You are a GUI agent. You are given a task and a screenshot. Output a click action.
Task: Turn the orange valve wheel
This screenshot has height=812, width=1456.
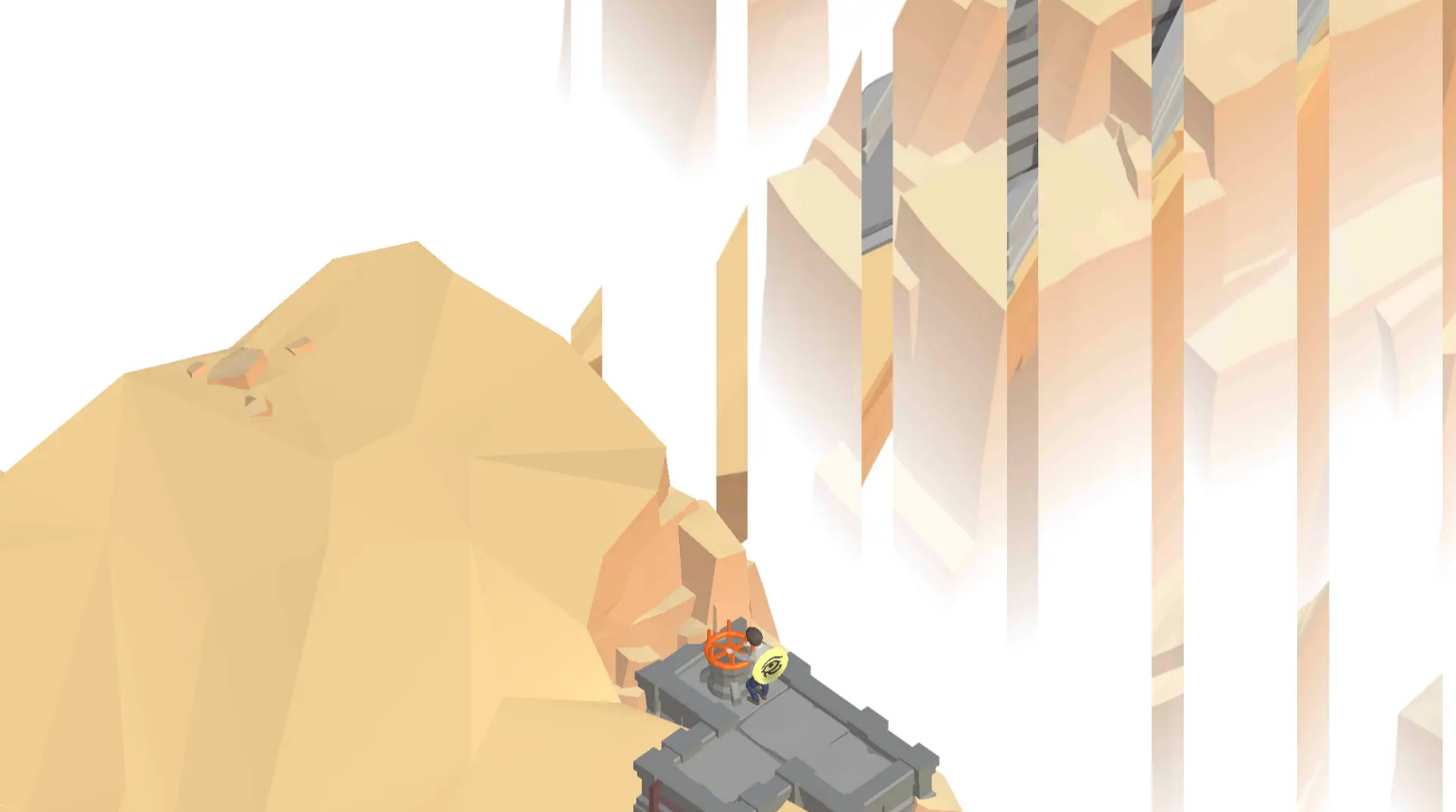(725, 648)
